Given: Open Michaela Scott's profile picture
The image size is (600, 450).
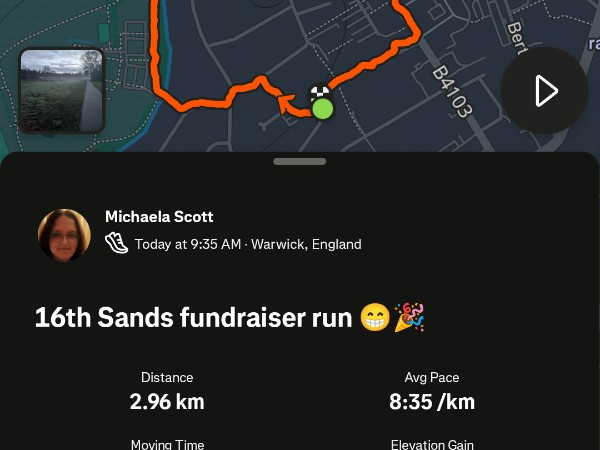Looking at the screenshot, I should pos(64,234).
